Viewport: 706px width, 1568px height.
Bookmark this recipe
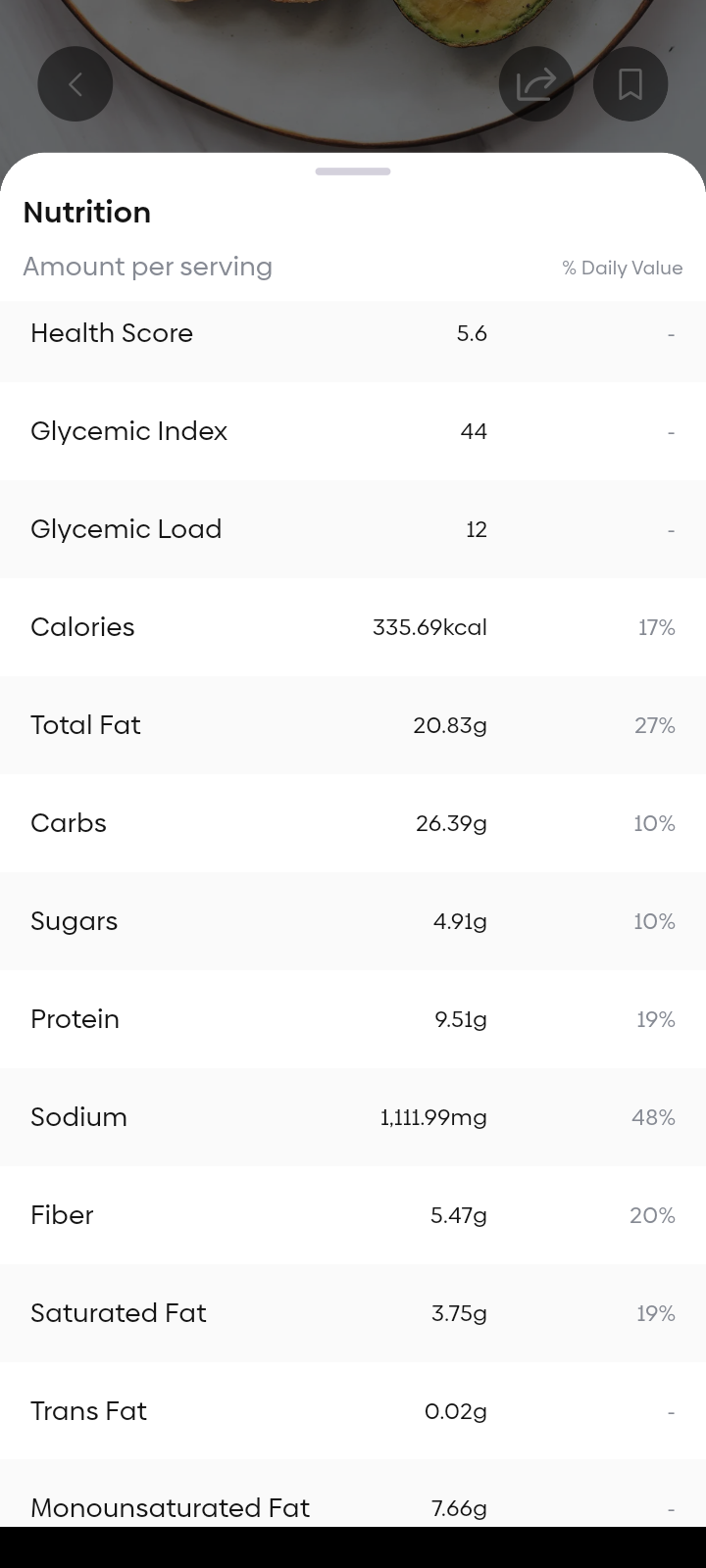click(x=630, y=84)
